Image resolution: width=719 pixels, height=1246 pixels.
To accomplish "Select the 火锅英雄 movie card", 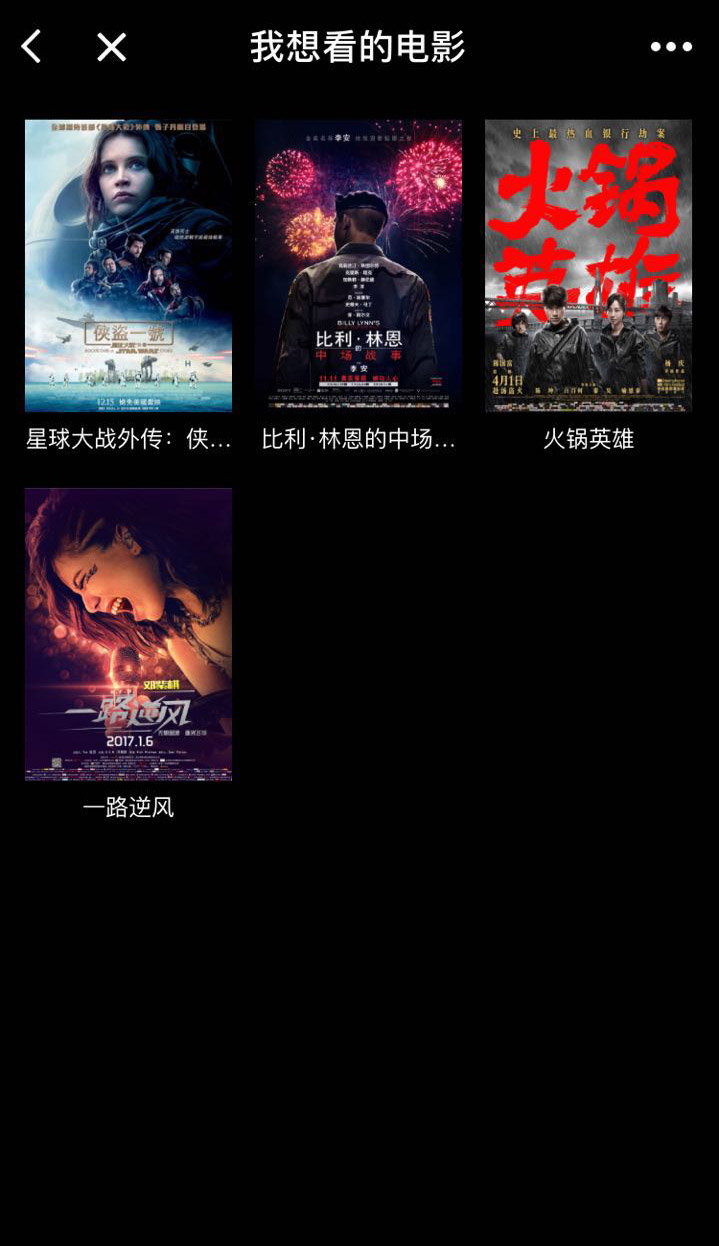I will click(588, 266).
